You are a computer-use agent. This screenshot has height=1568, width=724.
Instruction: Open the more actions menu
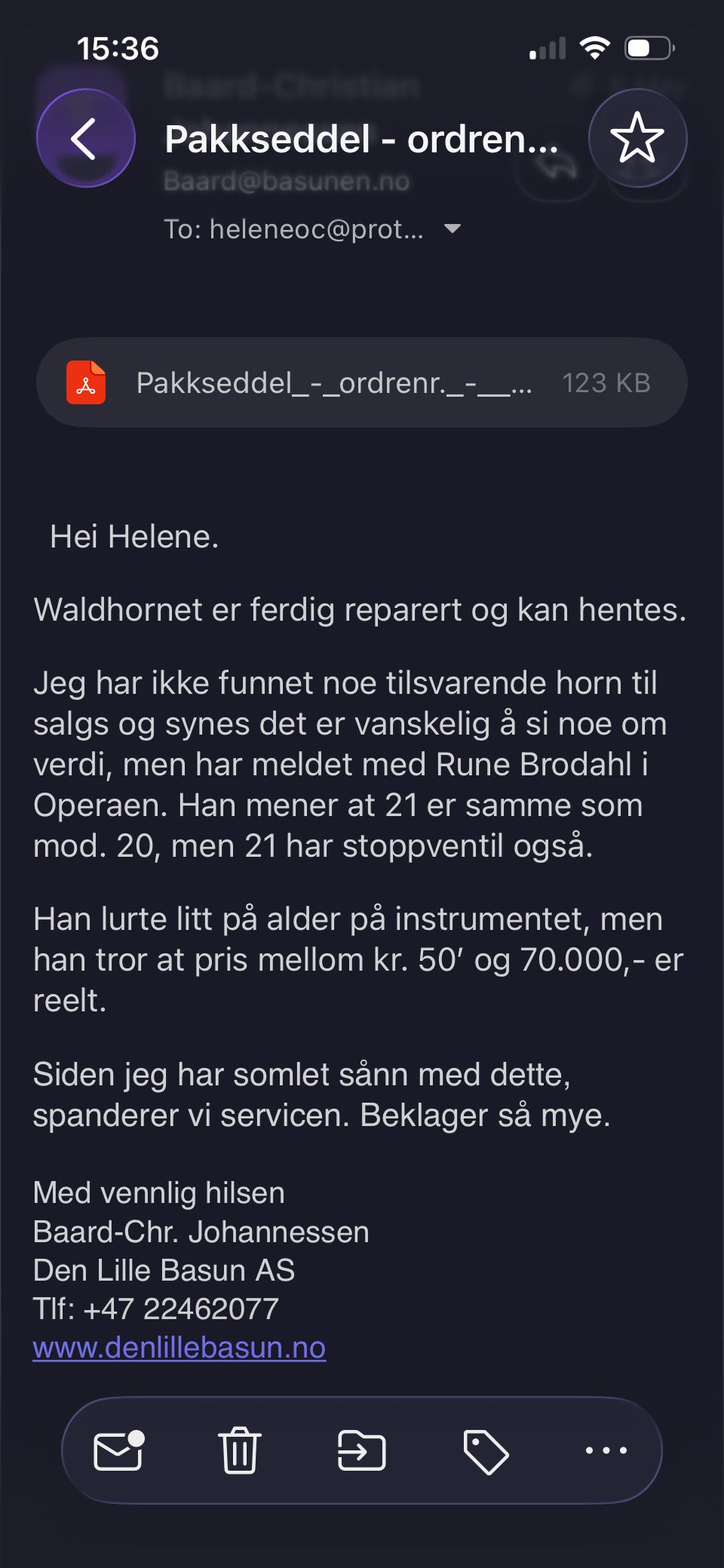tap(606, 1450)
